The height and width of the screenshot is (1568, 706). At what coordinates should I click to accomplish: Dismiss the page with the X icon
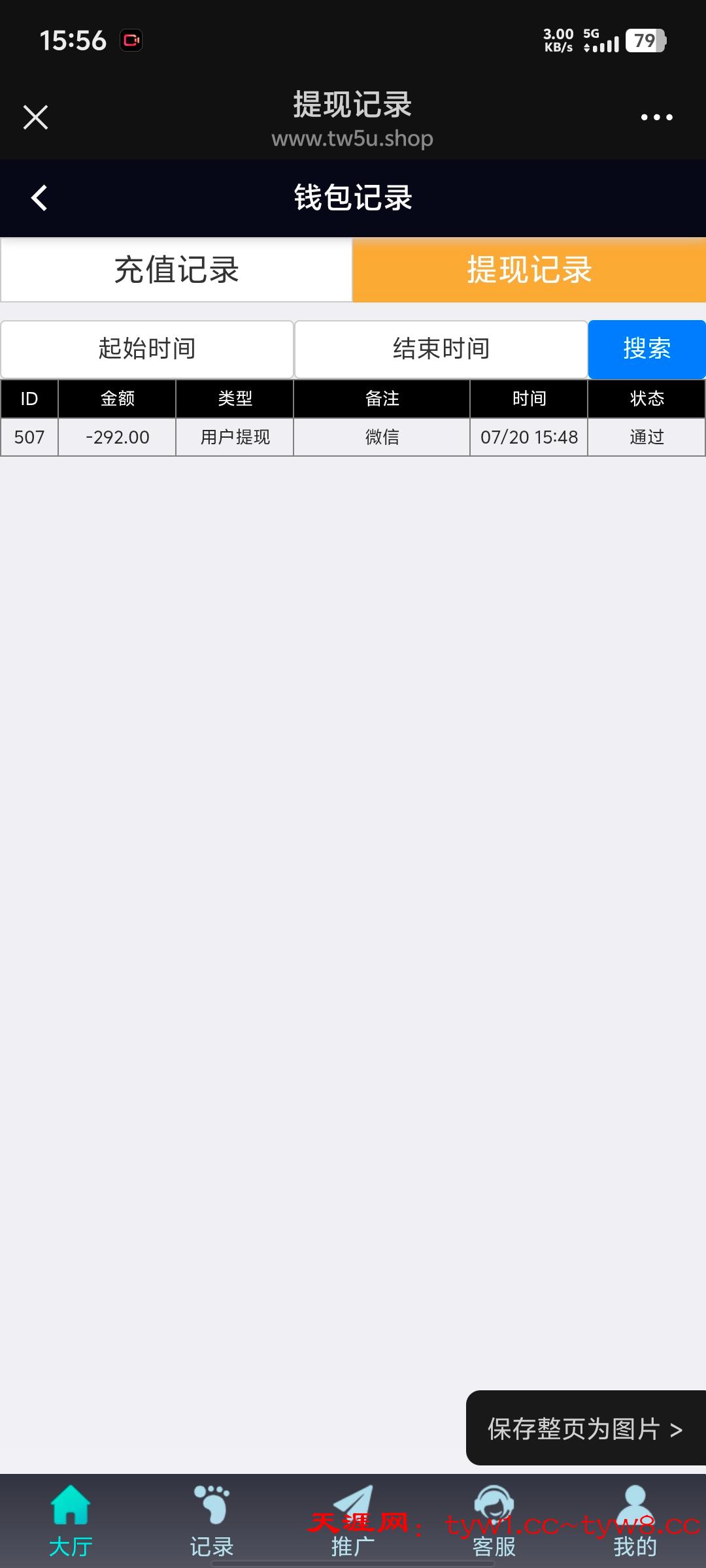35,116
